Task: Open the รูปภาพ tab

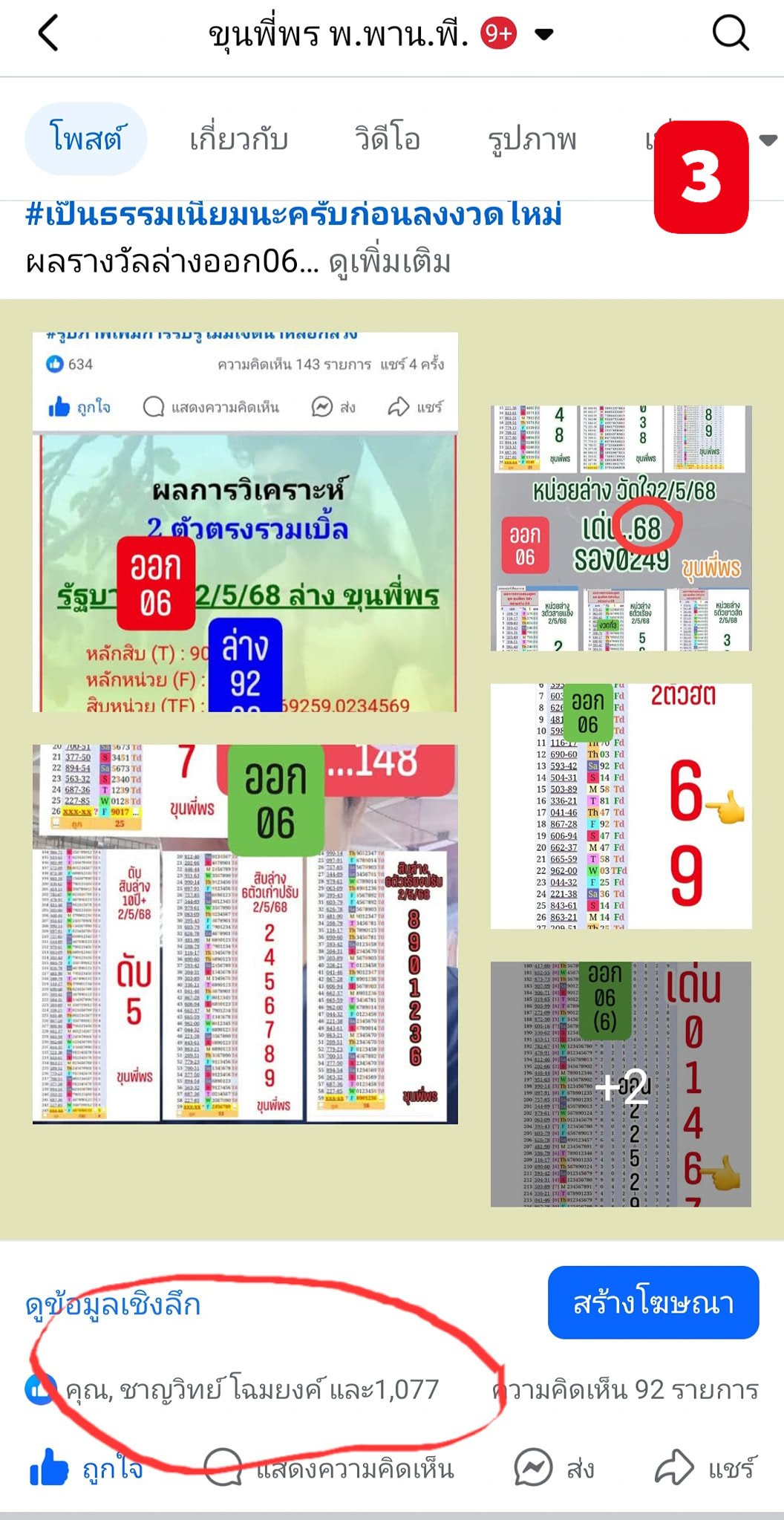Action: pos(532,139)
